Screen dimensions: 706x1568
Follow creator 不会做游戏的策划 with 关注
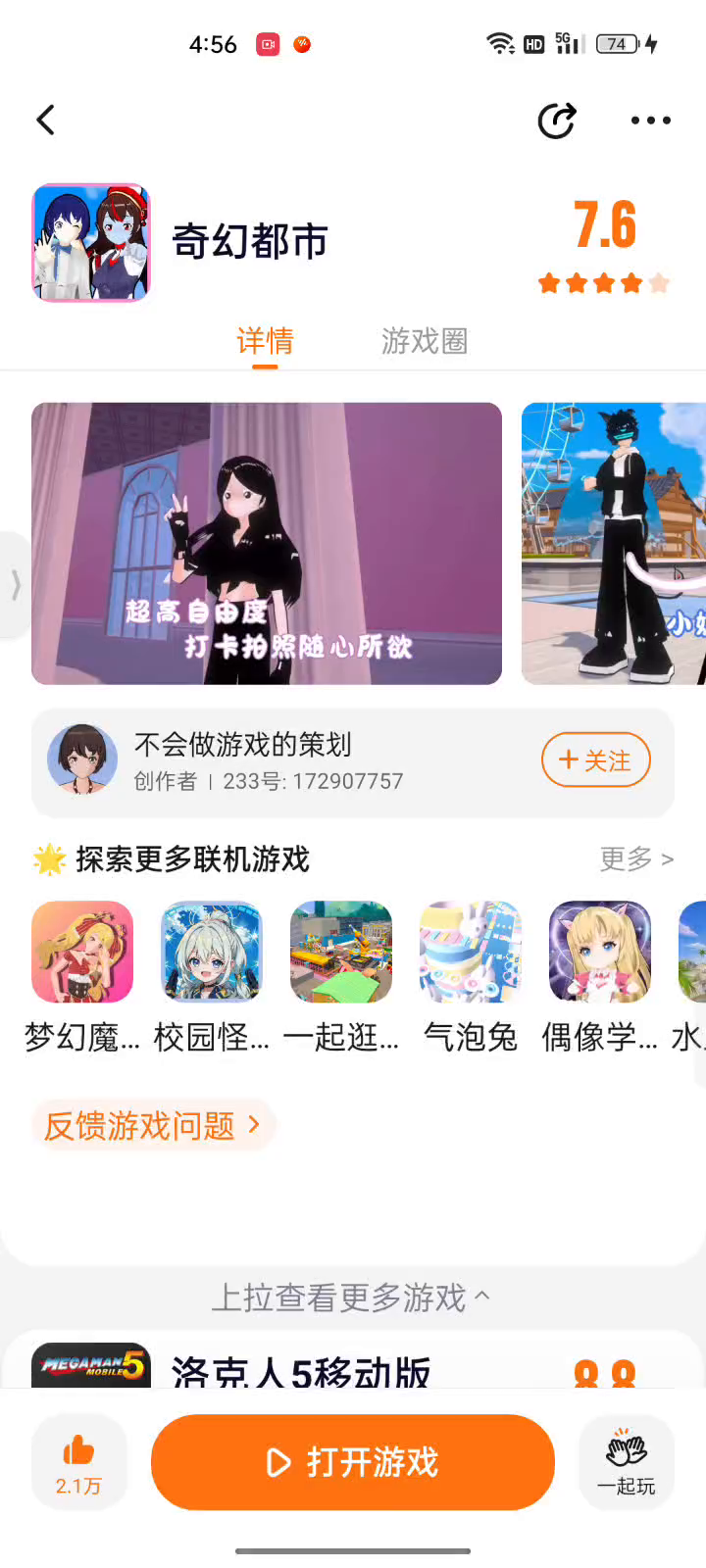pyautogui.click(x=595, y=759)
